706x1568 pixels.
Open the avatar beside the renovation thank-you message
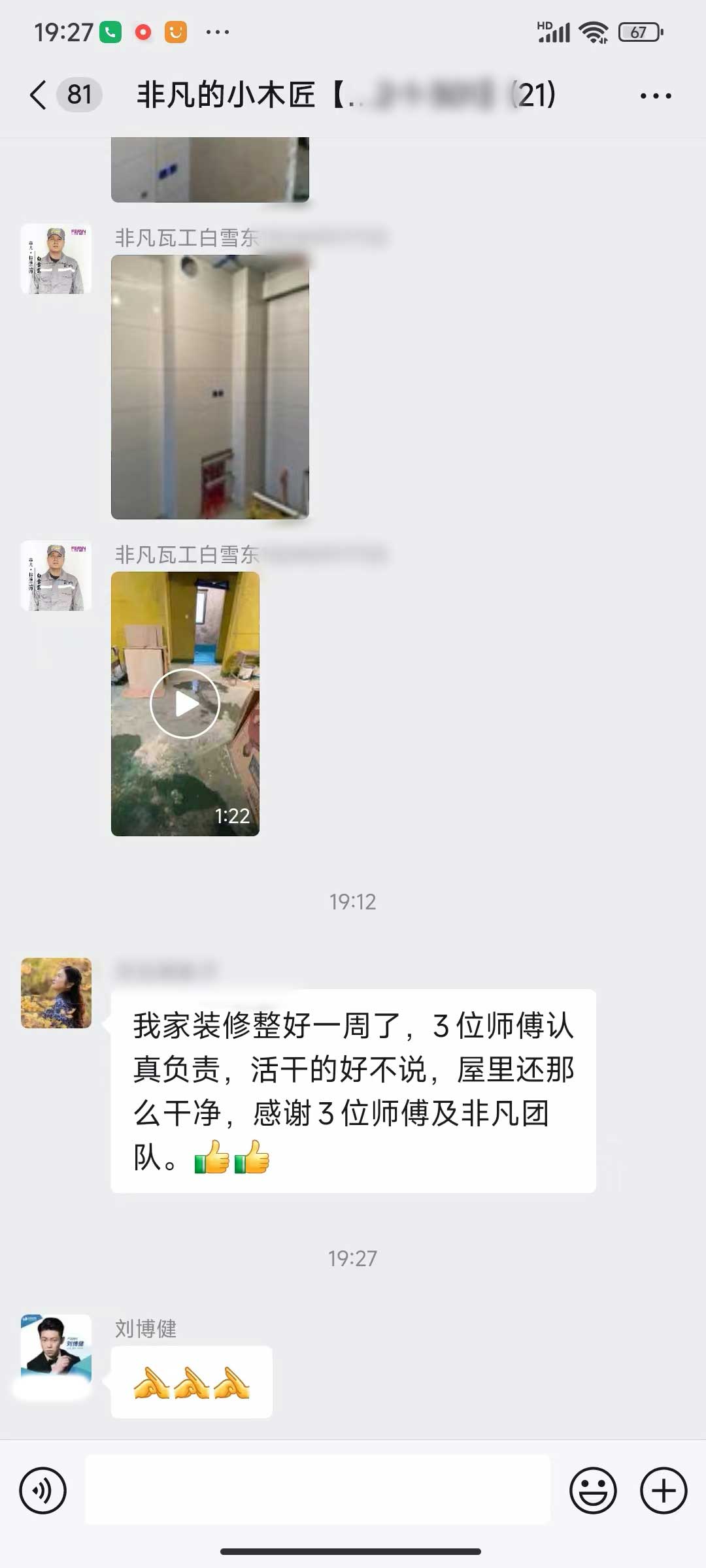[56, 993]
